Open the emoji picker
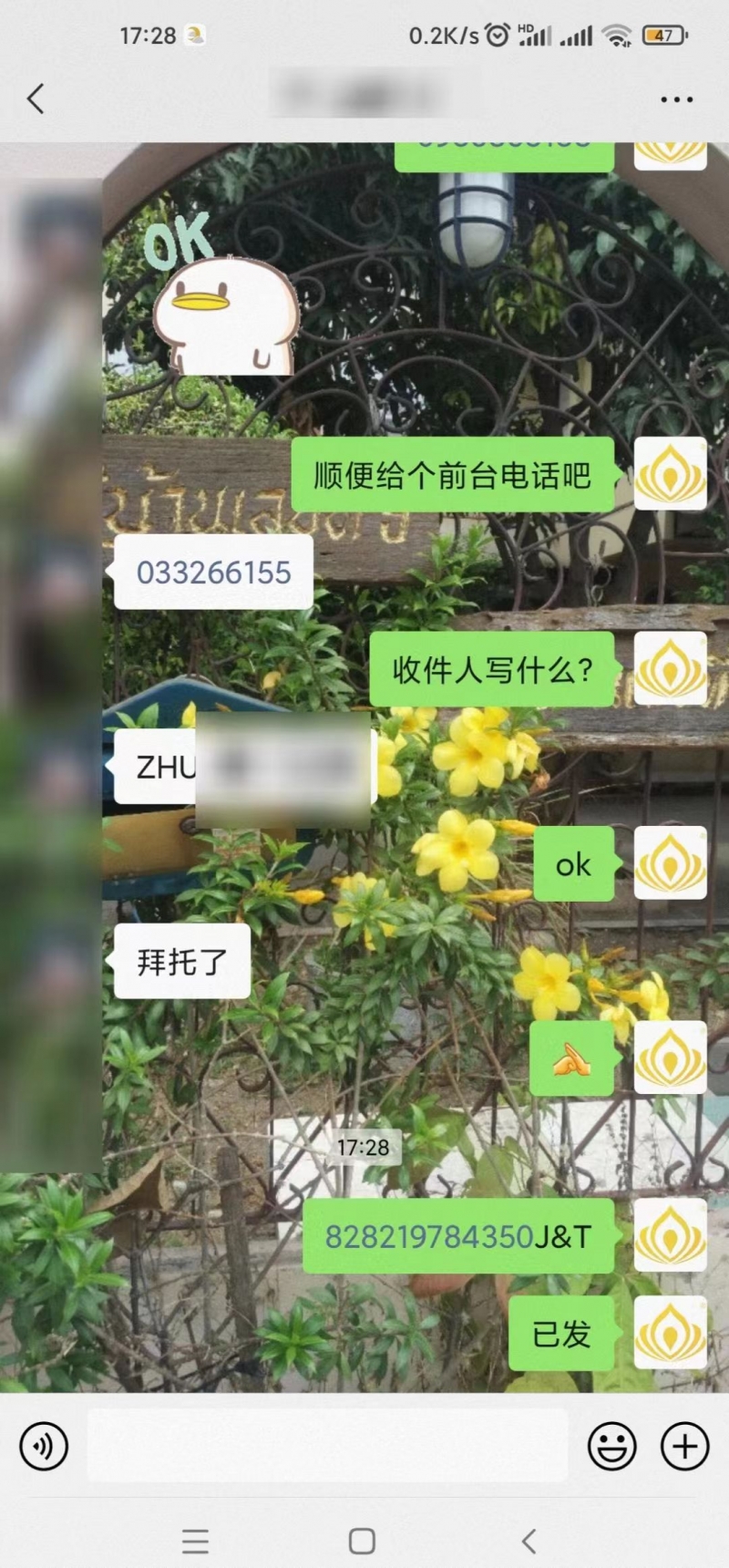Screen dimensions: 729x1568 click(611, 1446)
